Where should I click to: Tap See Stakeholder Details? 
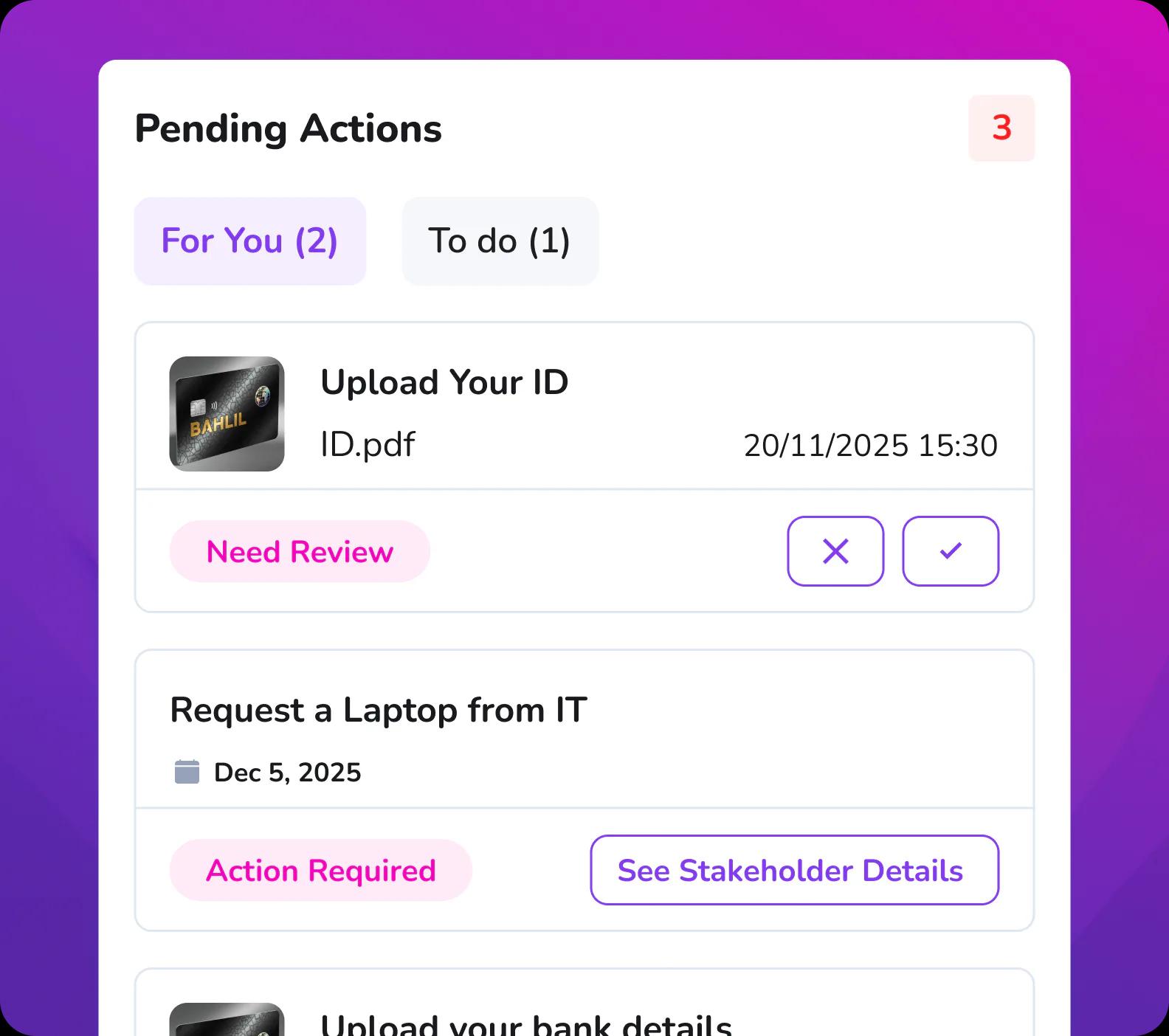[794, 870]
